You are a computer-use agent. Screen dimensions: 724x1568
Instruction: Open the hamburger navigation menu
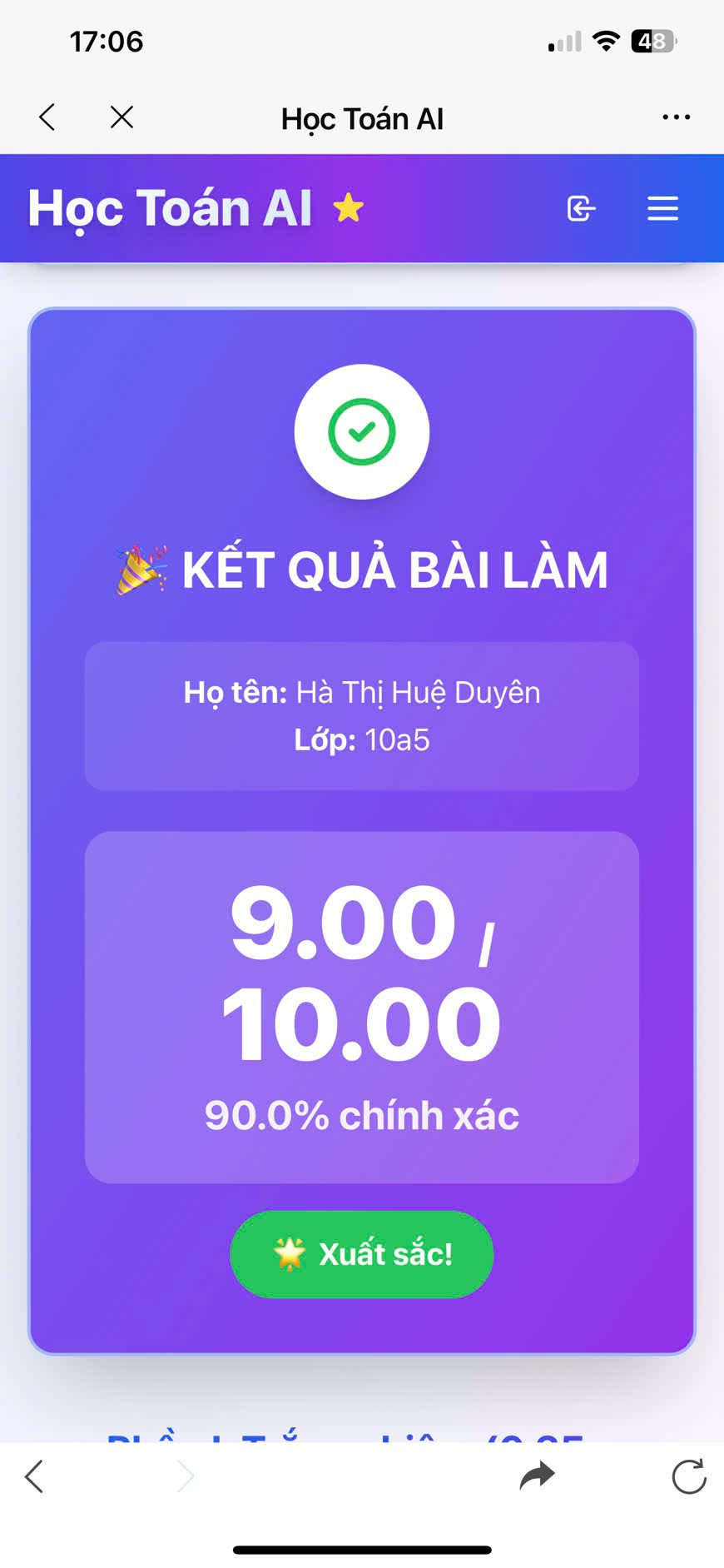tap(662, 208)
